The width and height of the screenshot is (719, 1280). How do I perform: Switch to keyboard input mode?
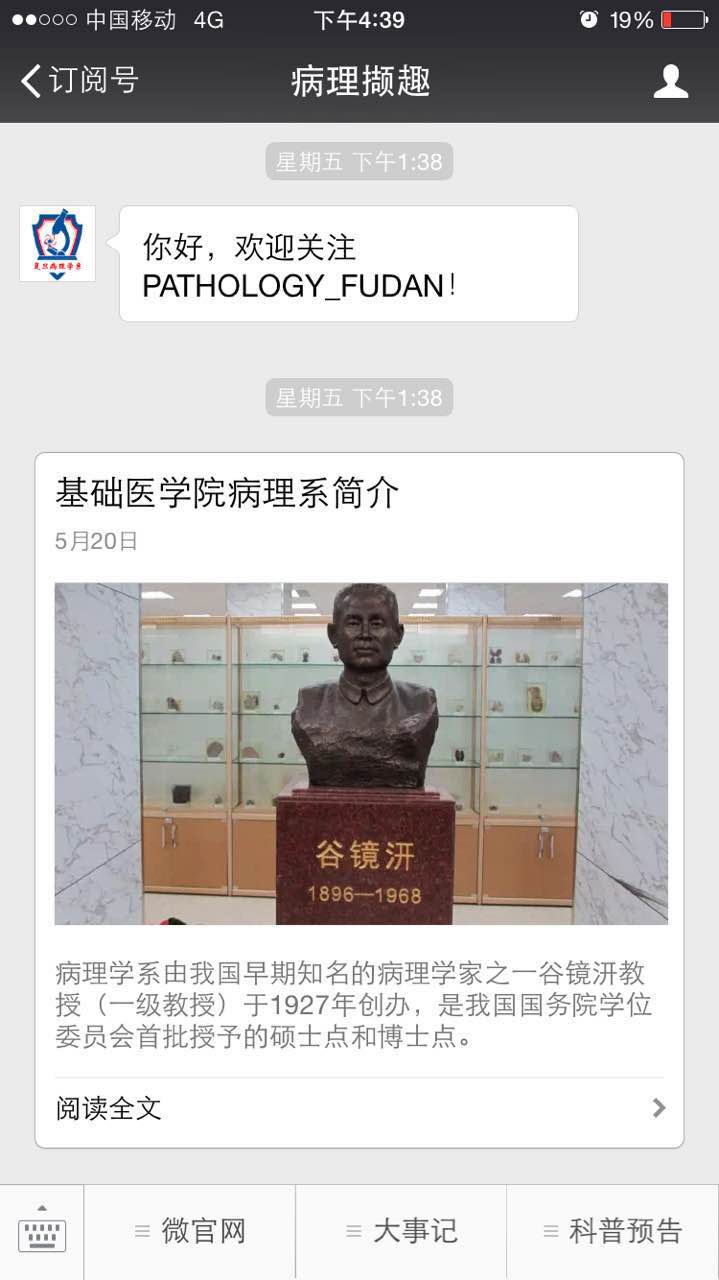pos(41,1231)
